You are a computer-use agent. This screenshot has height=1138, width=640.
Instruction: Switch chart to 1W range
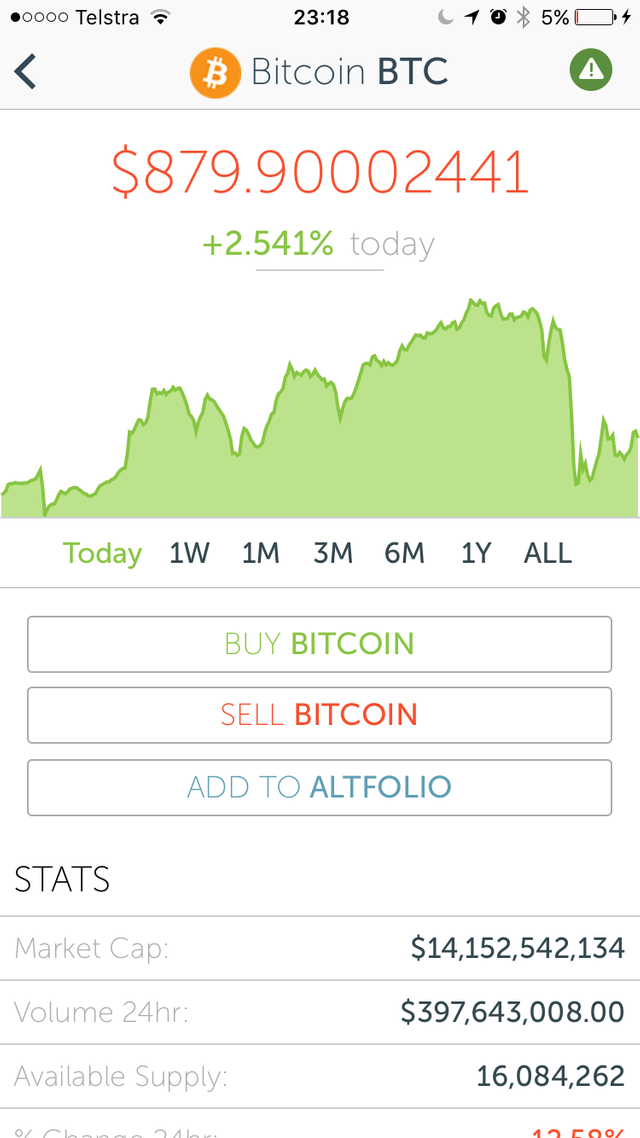click(x=189, y=553)
